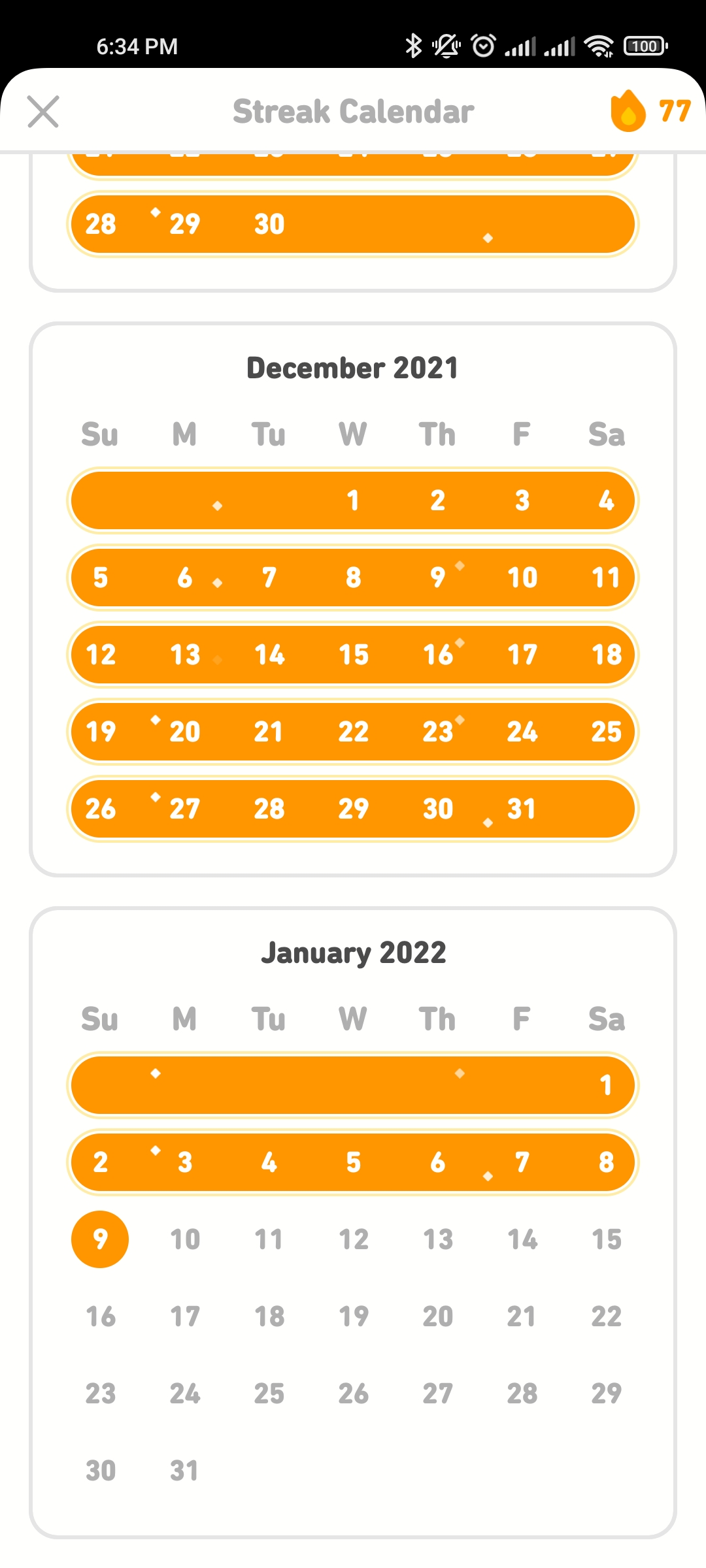Screen dimensions: 706x1568
Task: Close the Streak Calendar screen
Action: point(43,112)
